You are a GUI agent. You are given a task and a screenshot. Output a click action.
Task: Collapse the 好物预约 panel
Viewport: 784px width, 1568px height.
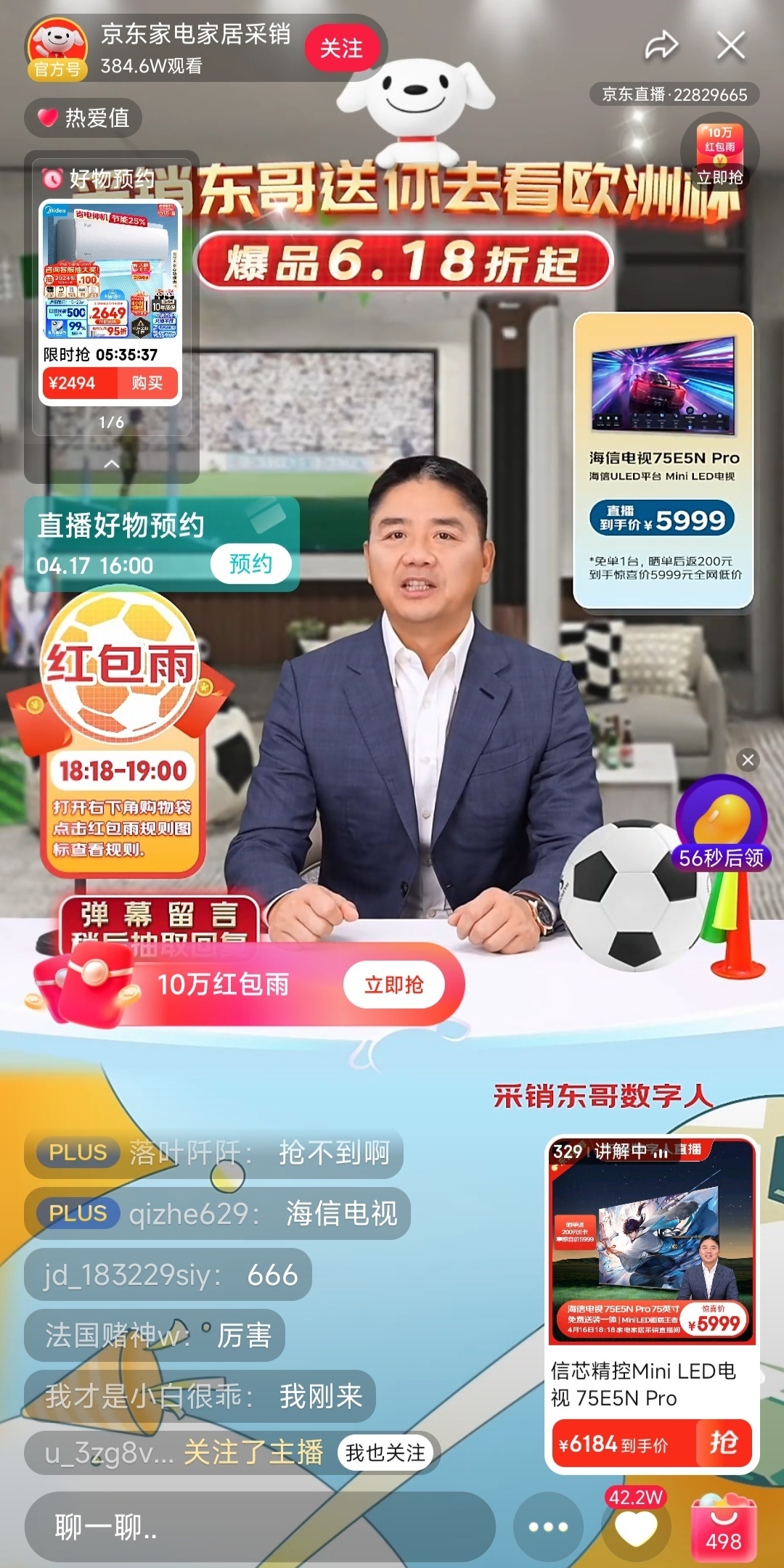click(x=111, y=464)
